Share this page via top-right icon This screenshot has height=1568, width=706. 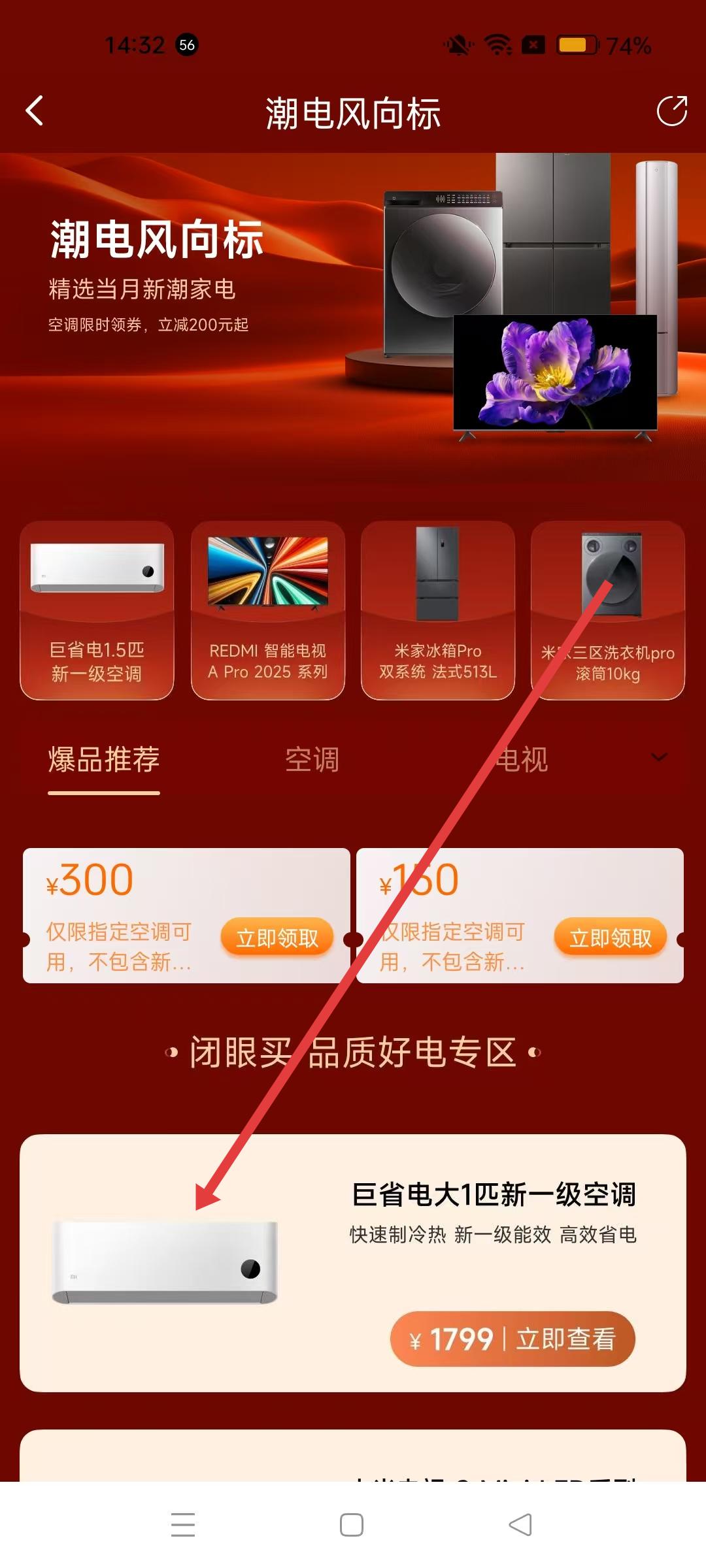[671, 111]
